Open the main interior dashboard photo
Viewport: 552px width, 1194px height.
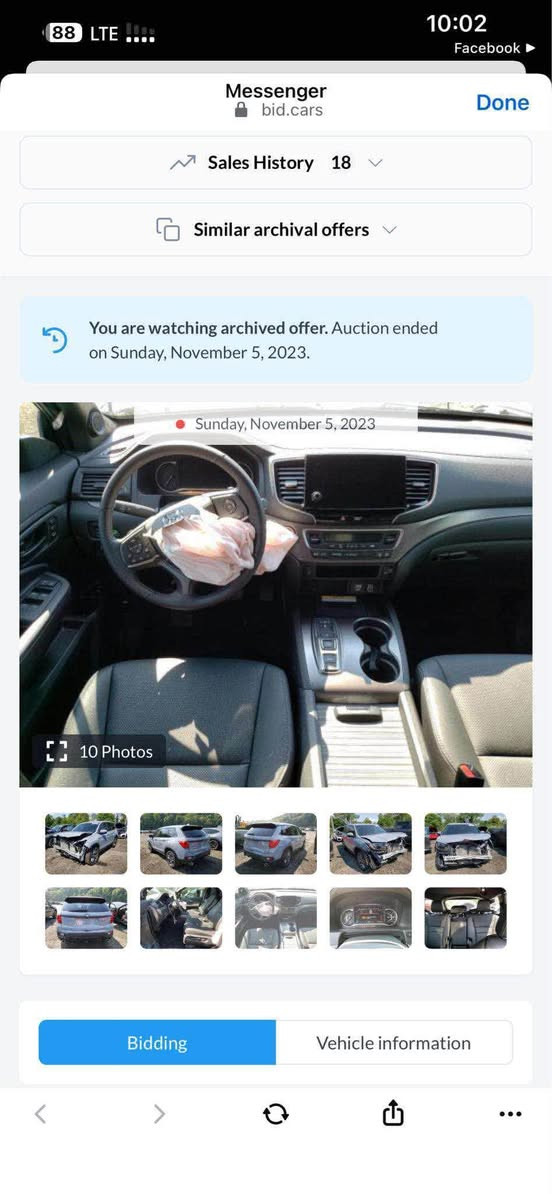point(276,594)
